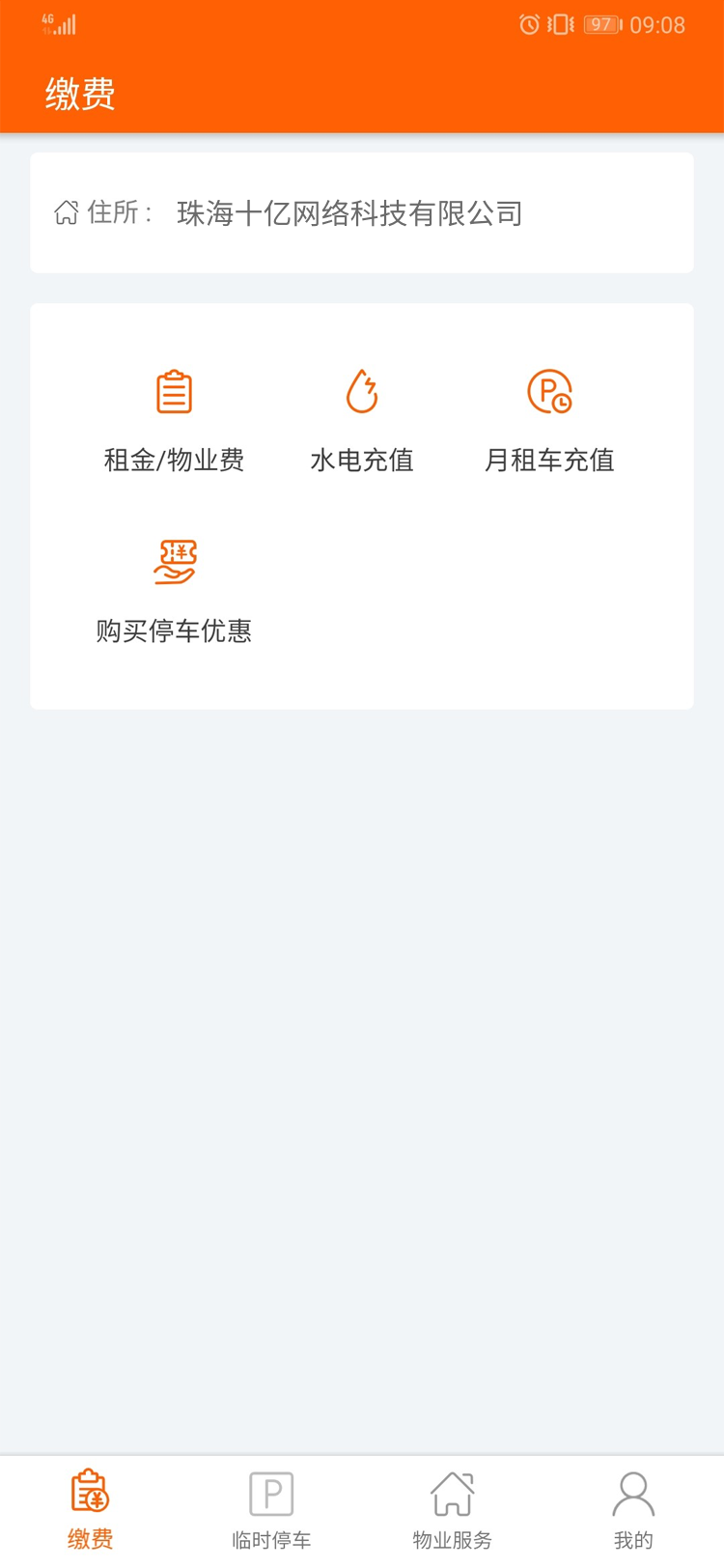This screenshot has height=1568, width=724.
Task: Click the vibrate mode status icon
Action: 558,24
